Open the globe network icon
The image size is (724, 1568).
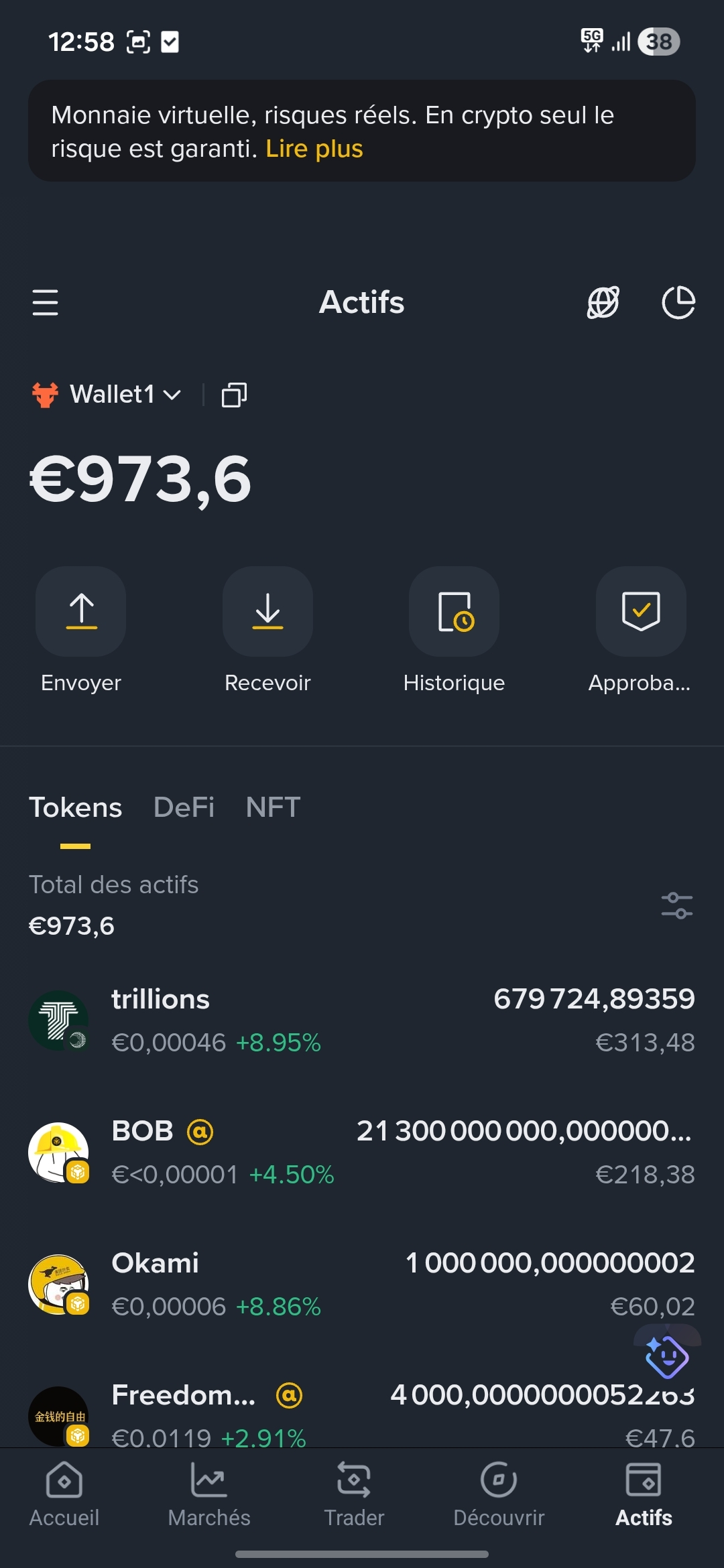603,302
